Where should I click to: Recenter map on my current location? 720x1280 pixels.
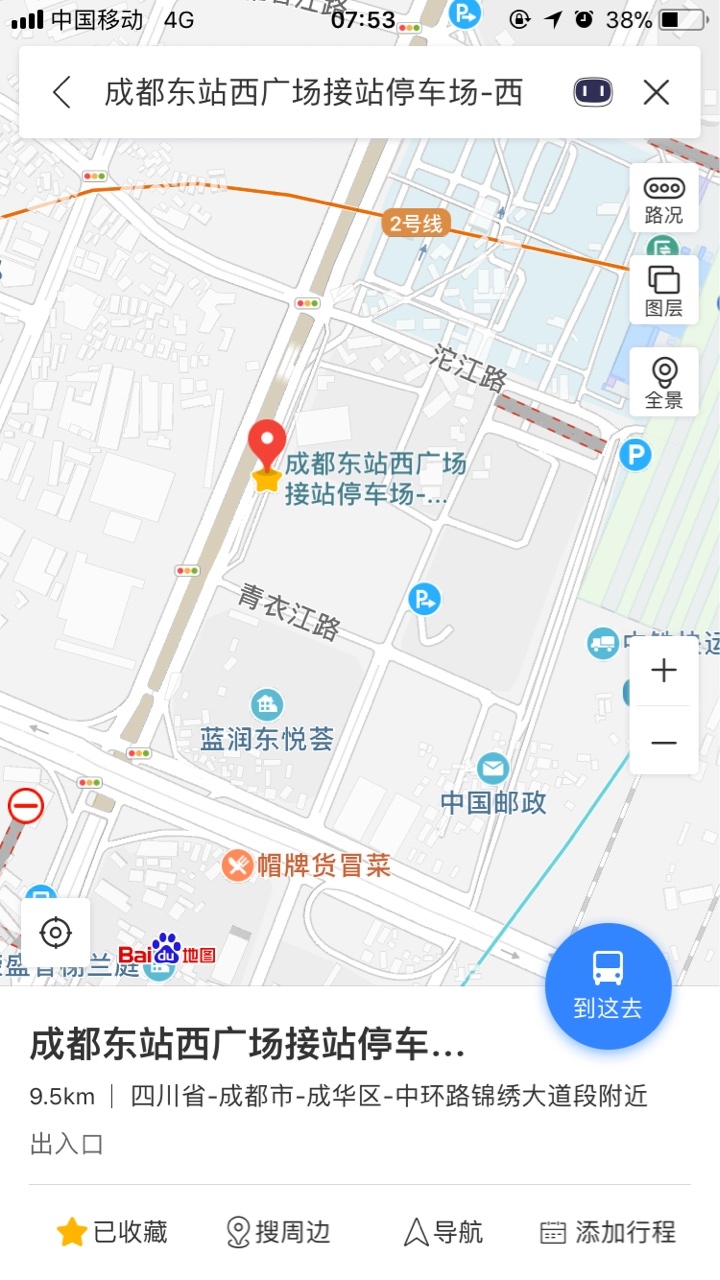click(56, 933)
